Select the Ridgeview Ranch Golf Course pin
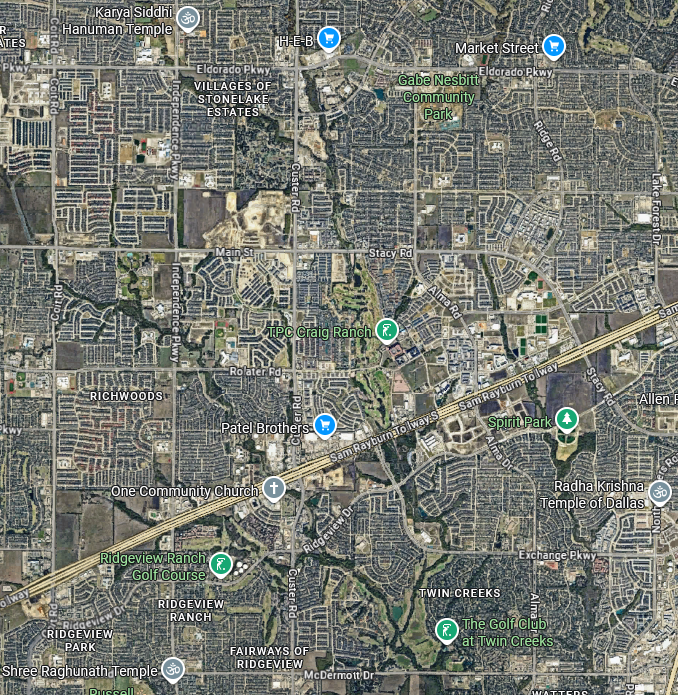Screen dimensions: 678x695 click(x=219, y=565)
